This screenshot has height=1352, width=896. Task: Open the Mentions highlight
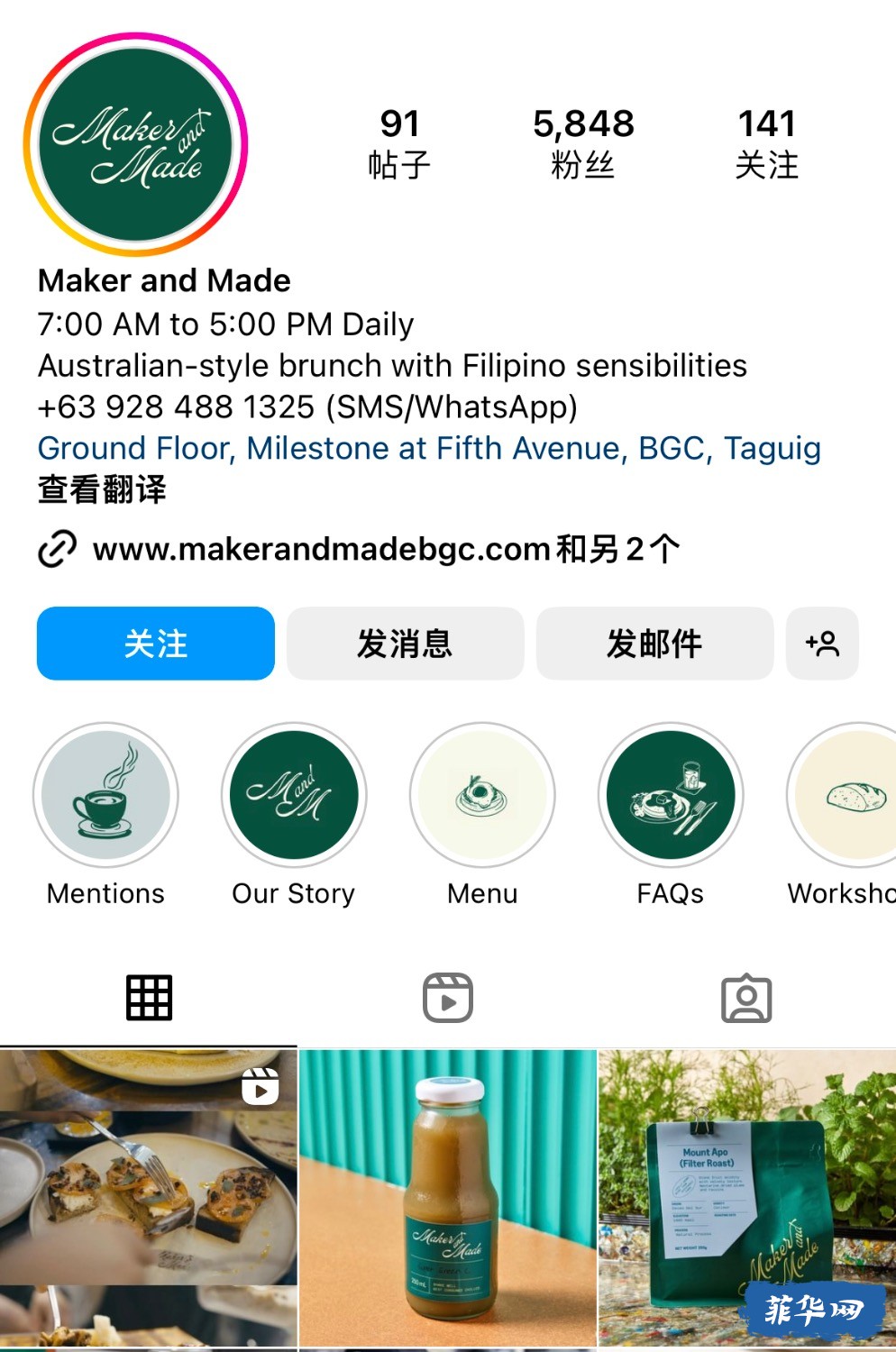pos(105,795)
